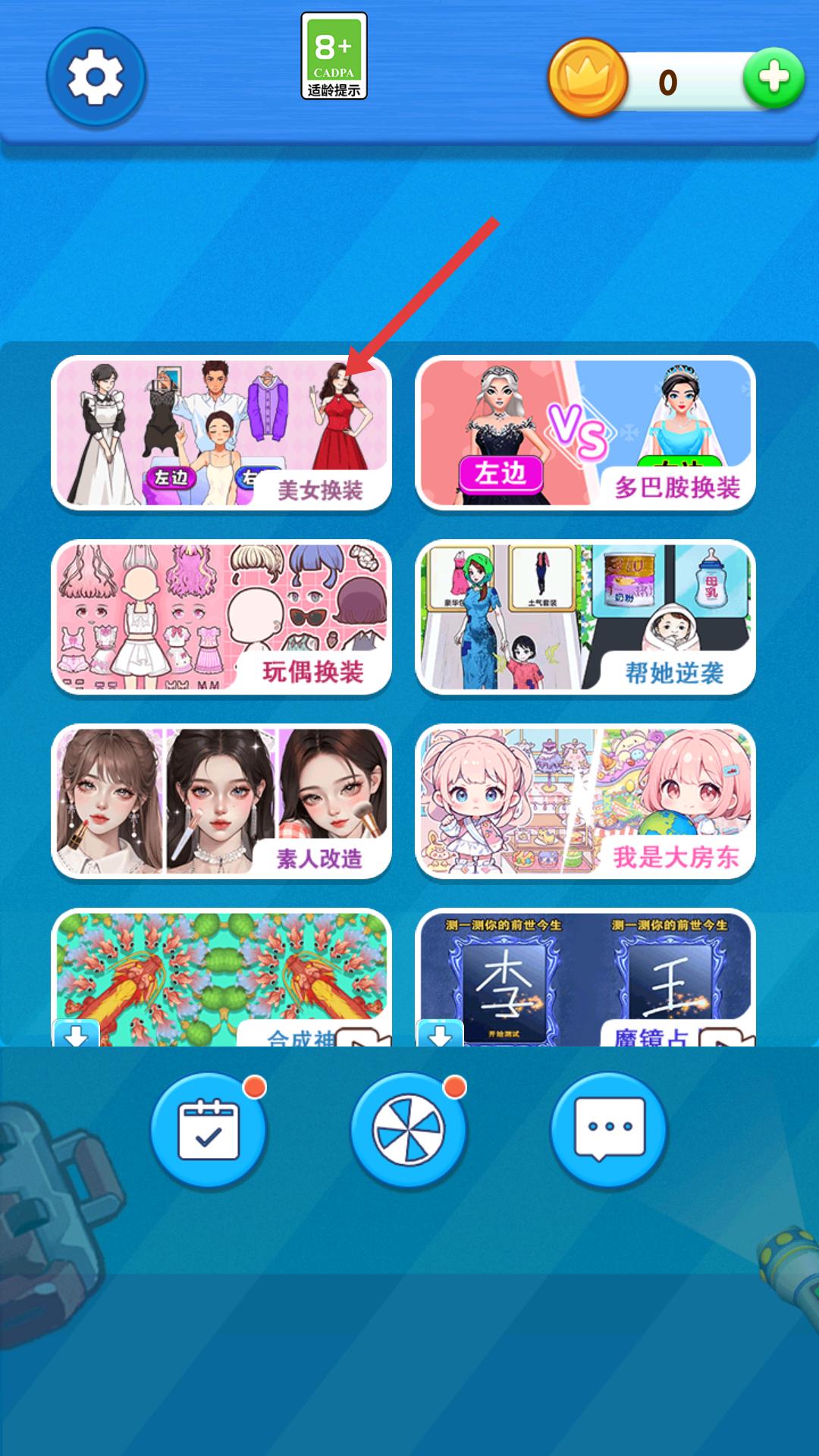Open the 帮她逆袭 game card
819x1456 pixels.
585,617
